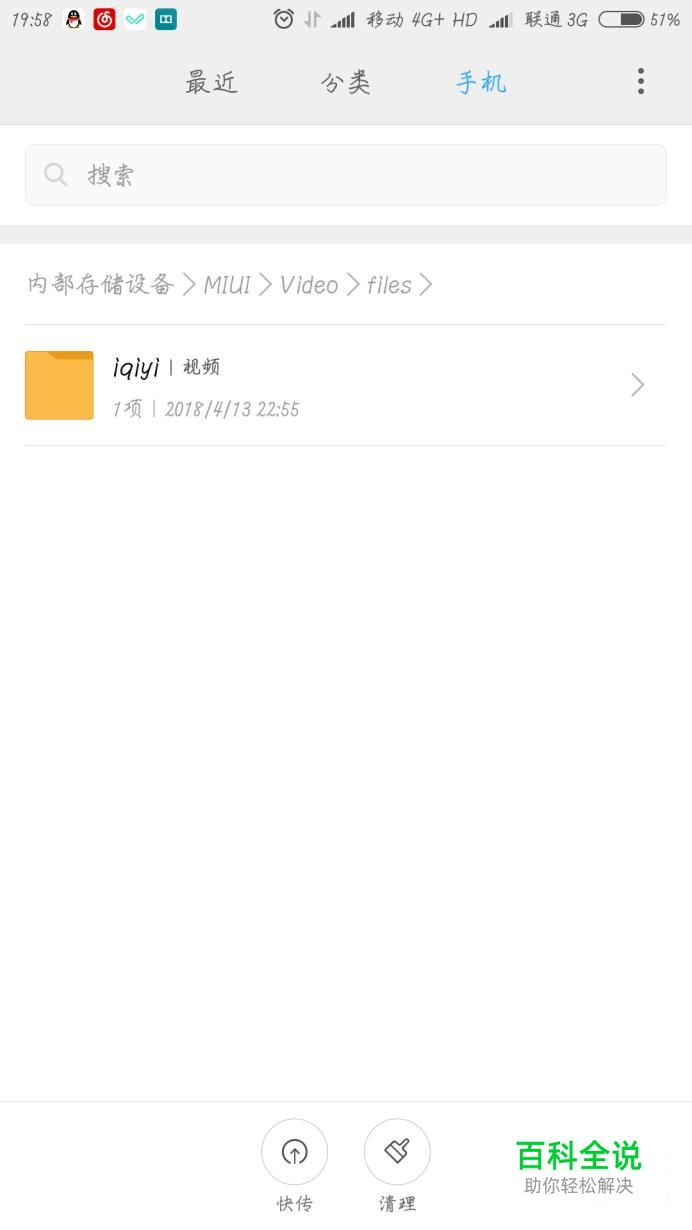Jump to the MIUI folder in breadcrumb
Image resolution: width=692 pixels, height=1230 pixels.
(x=227, y=285)
